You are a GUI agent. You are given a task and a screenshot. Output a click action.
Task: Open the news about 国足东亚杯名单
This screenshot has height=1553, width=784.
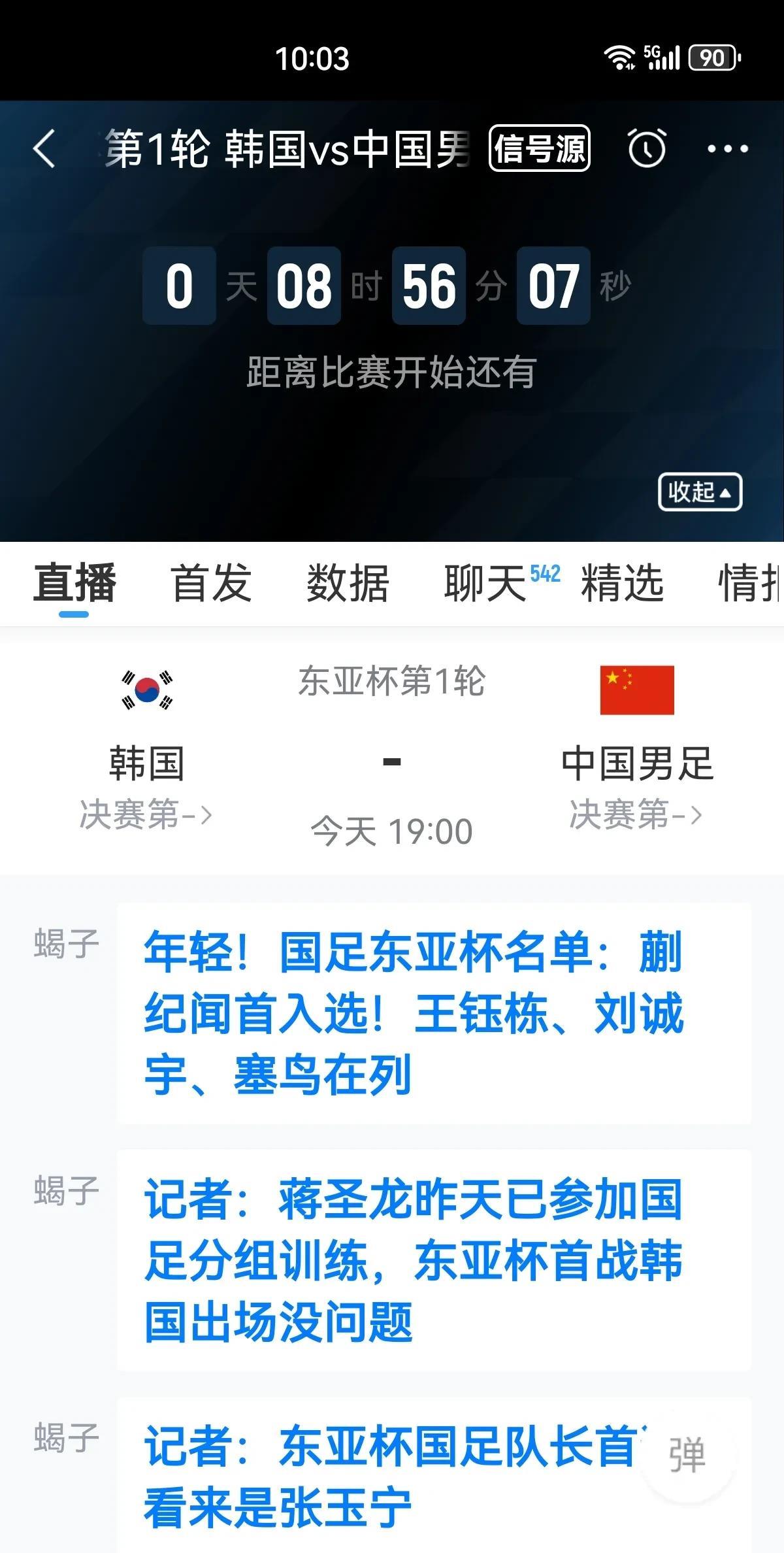click(x=434, y=1013)
